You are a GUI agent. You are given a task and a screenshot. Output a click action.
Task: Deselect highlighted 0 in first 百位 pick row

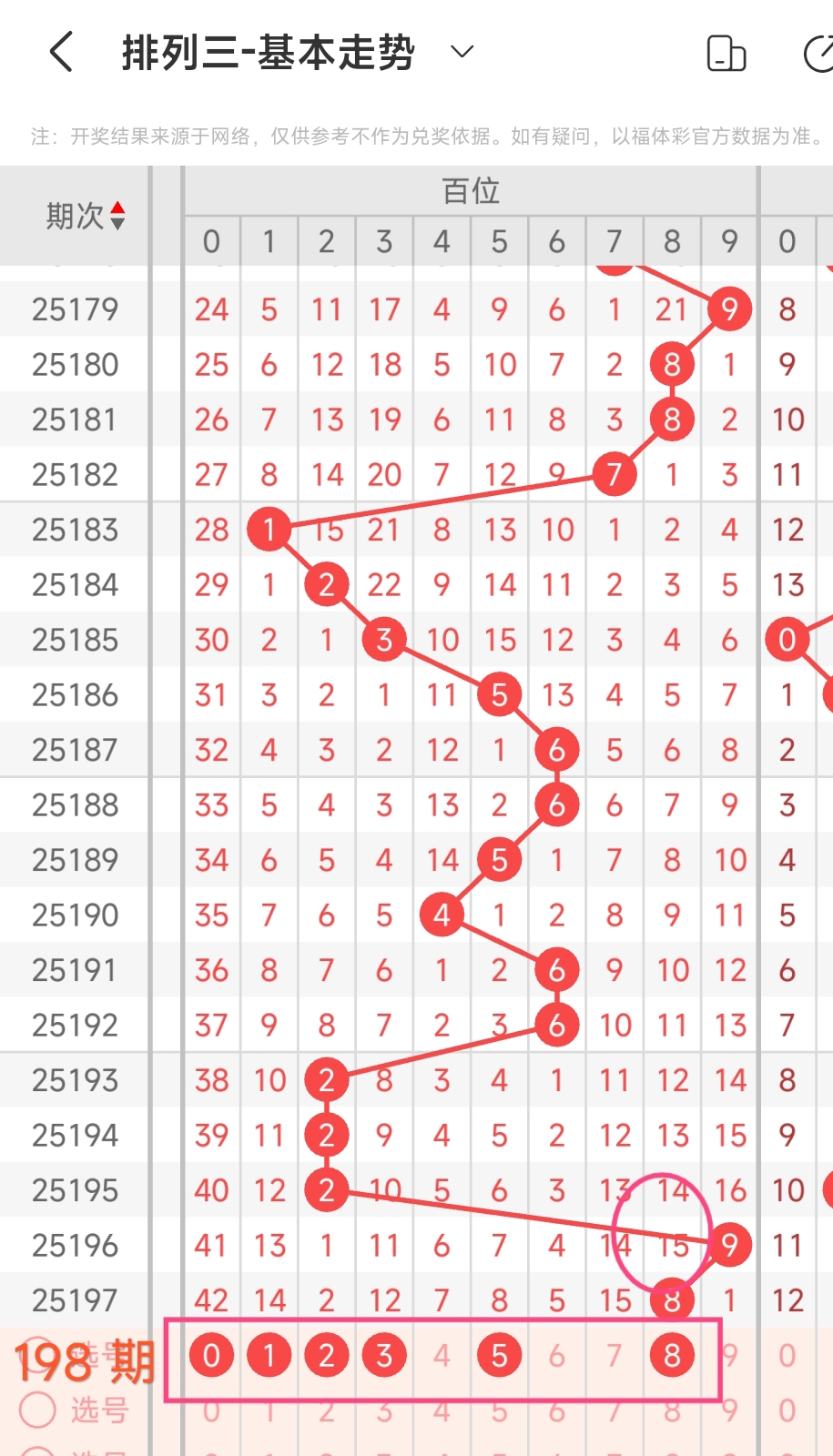[x=211, y=1356]
